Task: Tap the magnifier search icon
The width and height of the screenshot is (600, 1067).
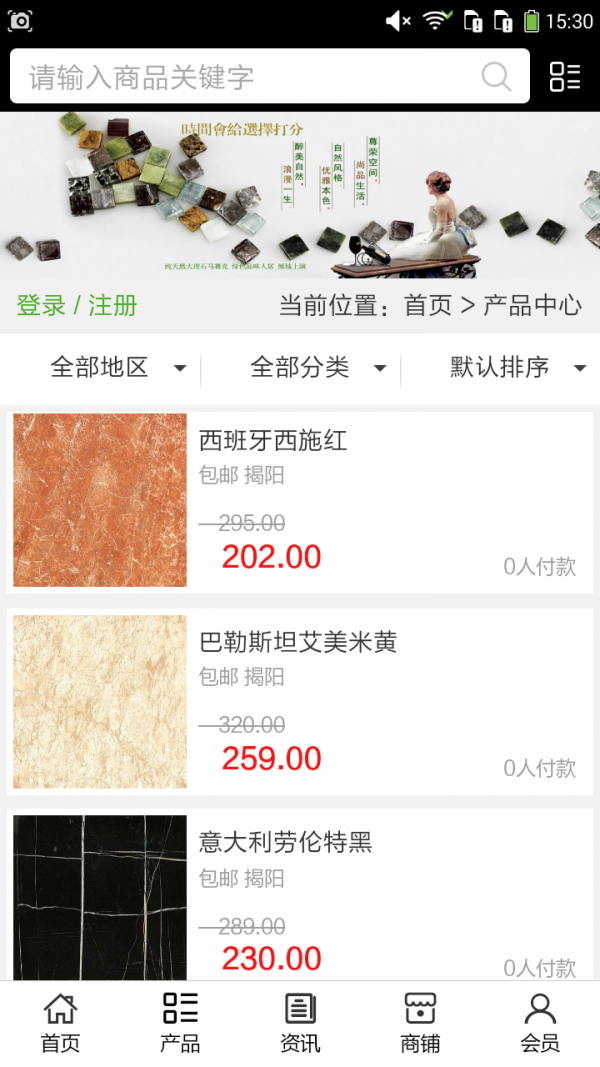Action: (x=496, y=77)
